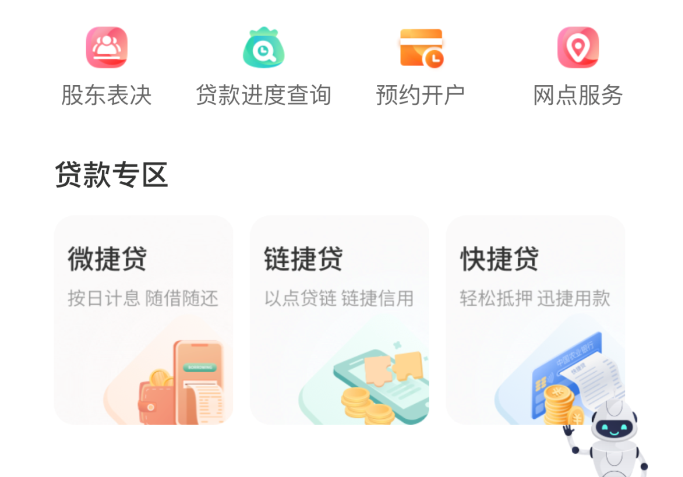The height and width of the screenshot is (477, 683).
Task: Open the 链捷贷 loan card
Action: pos(339,320)
